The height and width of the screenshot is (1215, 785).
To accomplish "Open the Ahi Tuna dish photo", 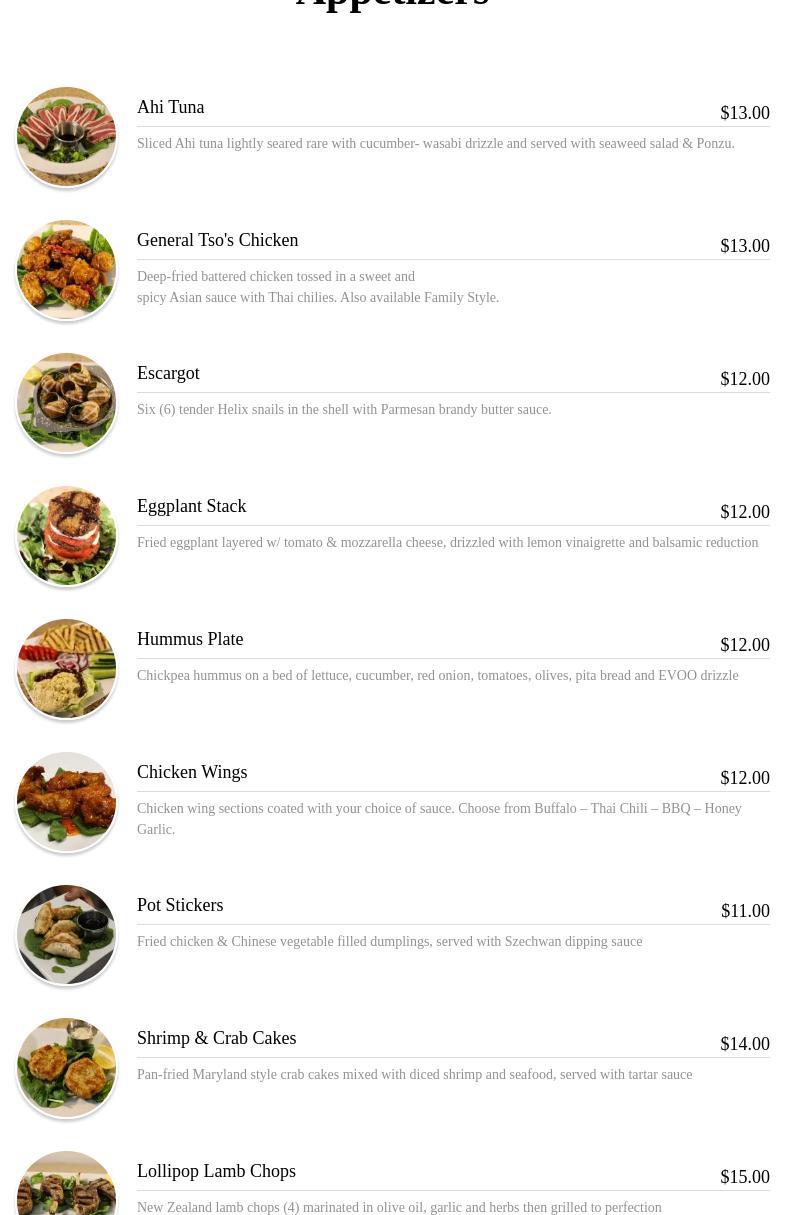I will pyautogui.click(x=67, y=137).
